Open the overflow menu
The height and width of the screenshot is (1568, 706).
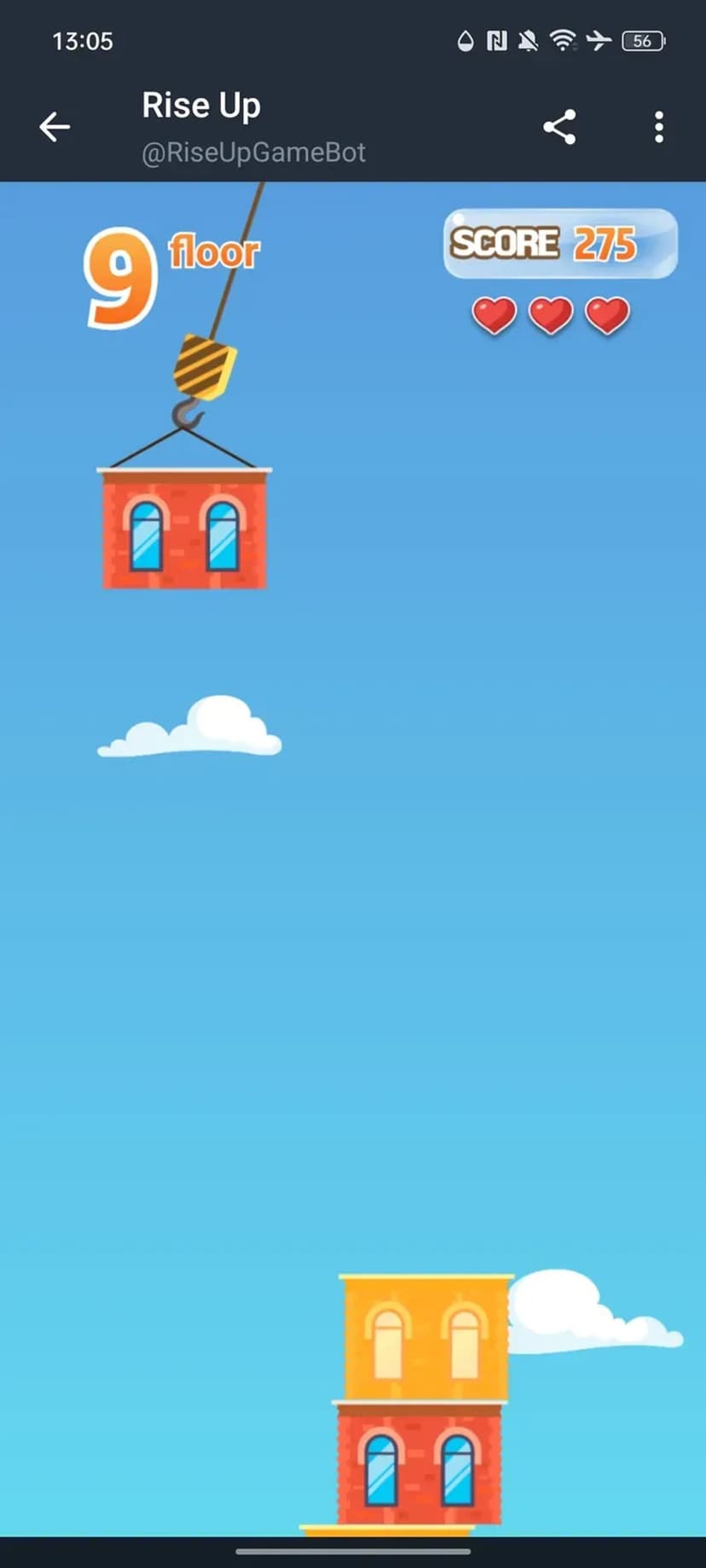click(658, 127)
